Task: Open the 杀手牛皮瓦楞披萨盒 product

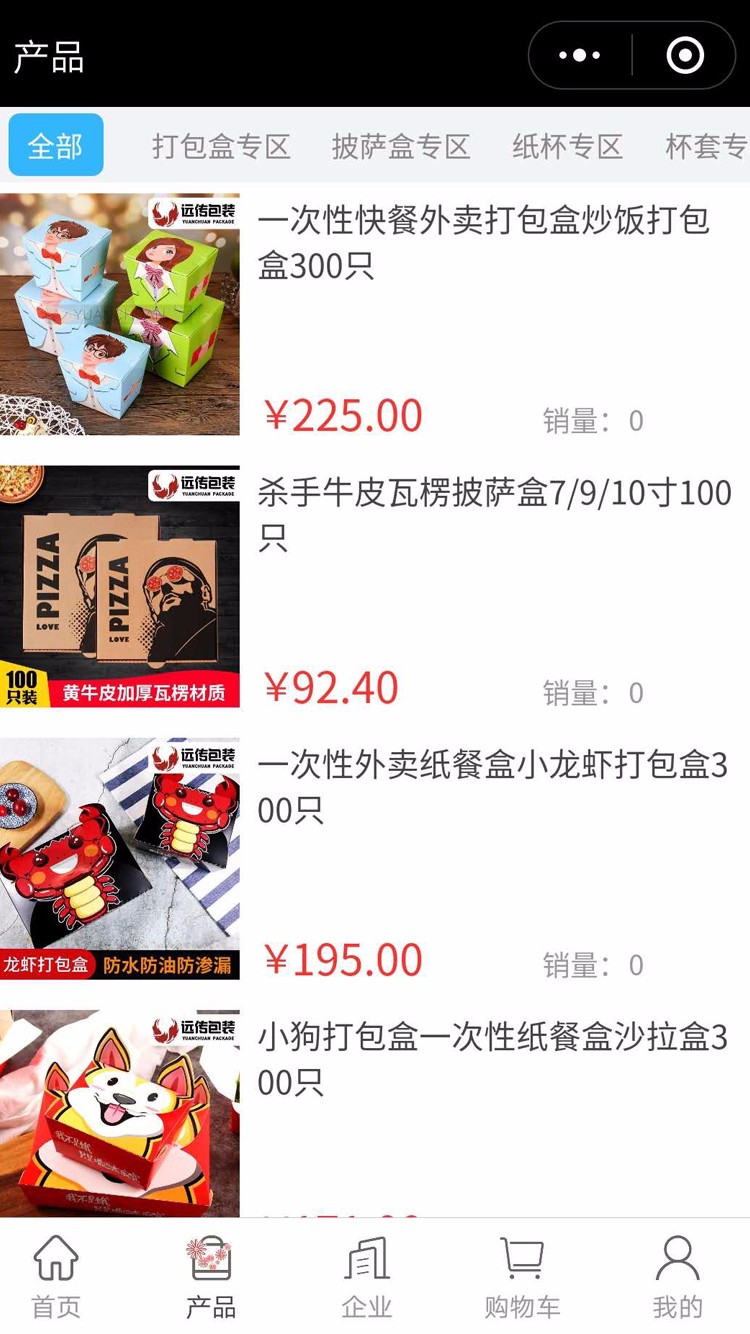Action: point(375,587)
